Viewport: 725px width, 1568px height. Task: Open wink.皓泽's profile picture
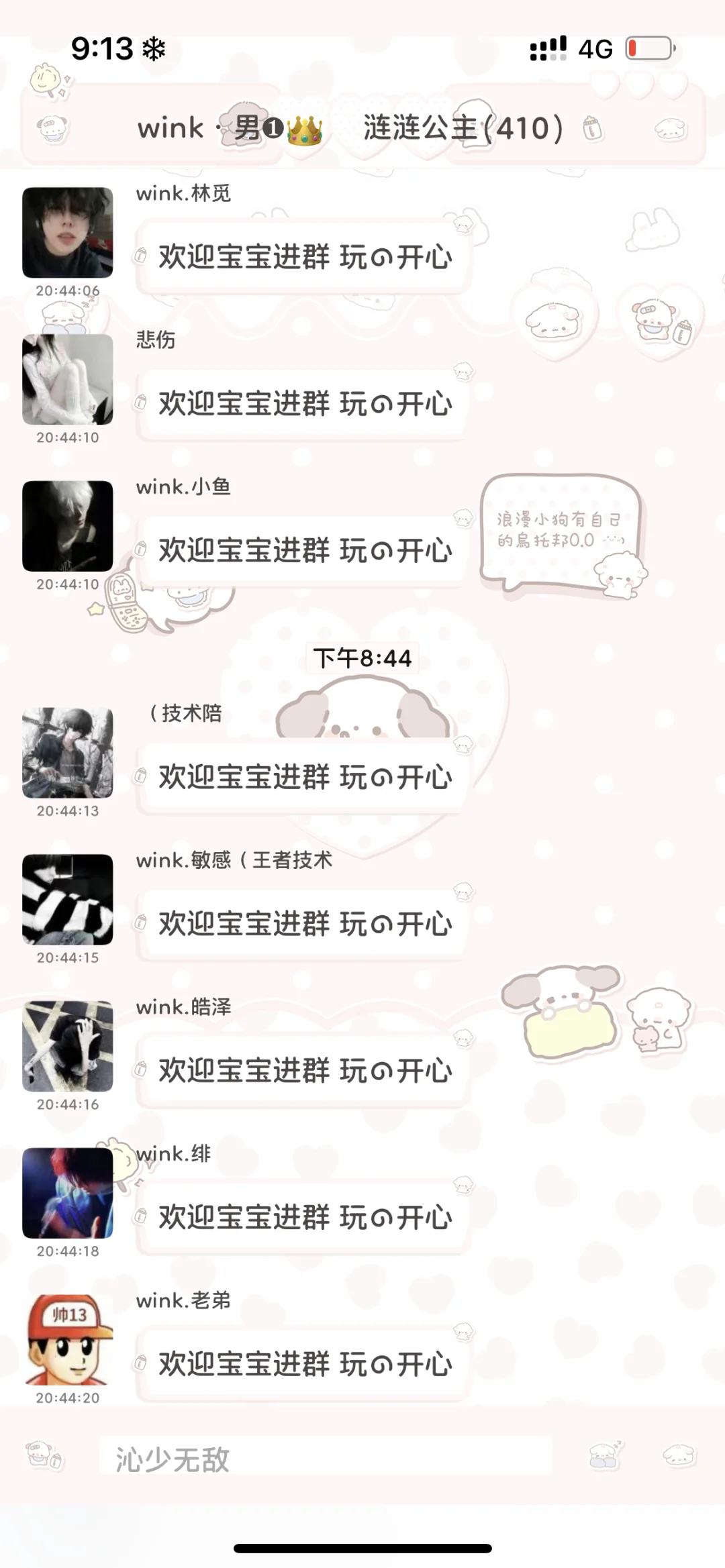[x=67, y=1046]
